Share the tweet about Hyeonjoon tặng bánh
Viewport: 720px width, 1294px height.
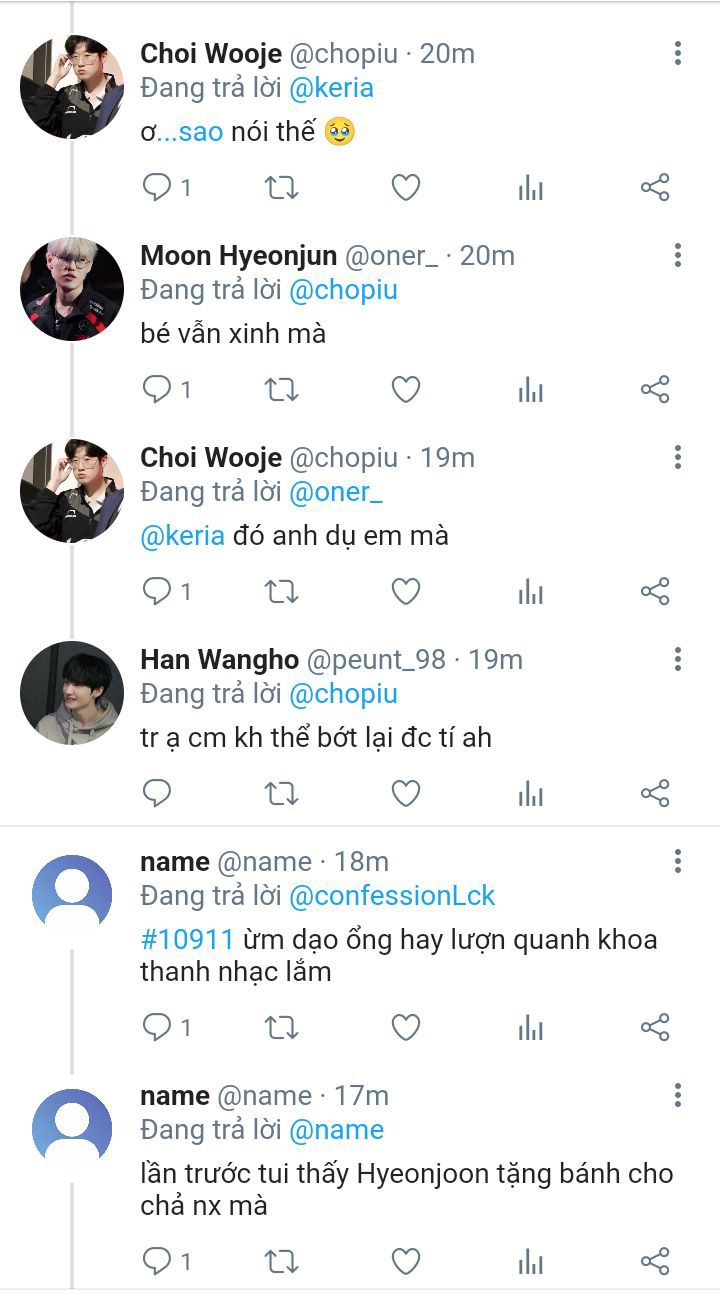coord(655,1261)
